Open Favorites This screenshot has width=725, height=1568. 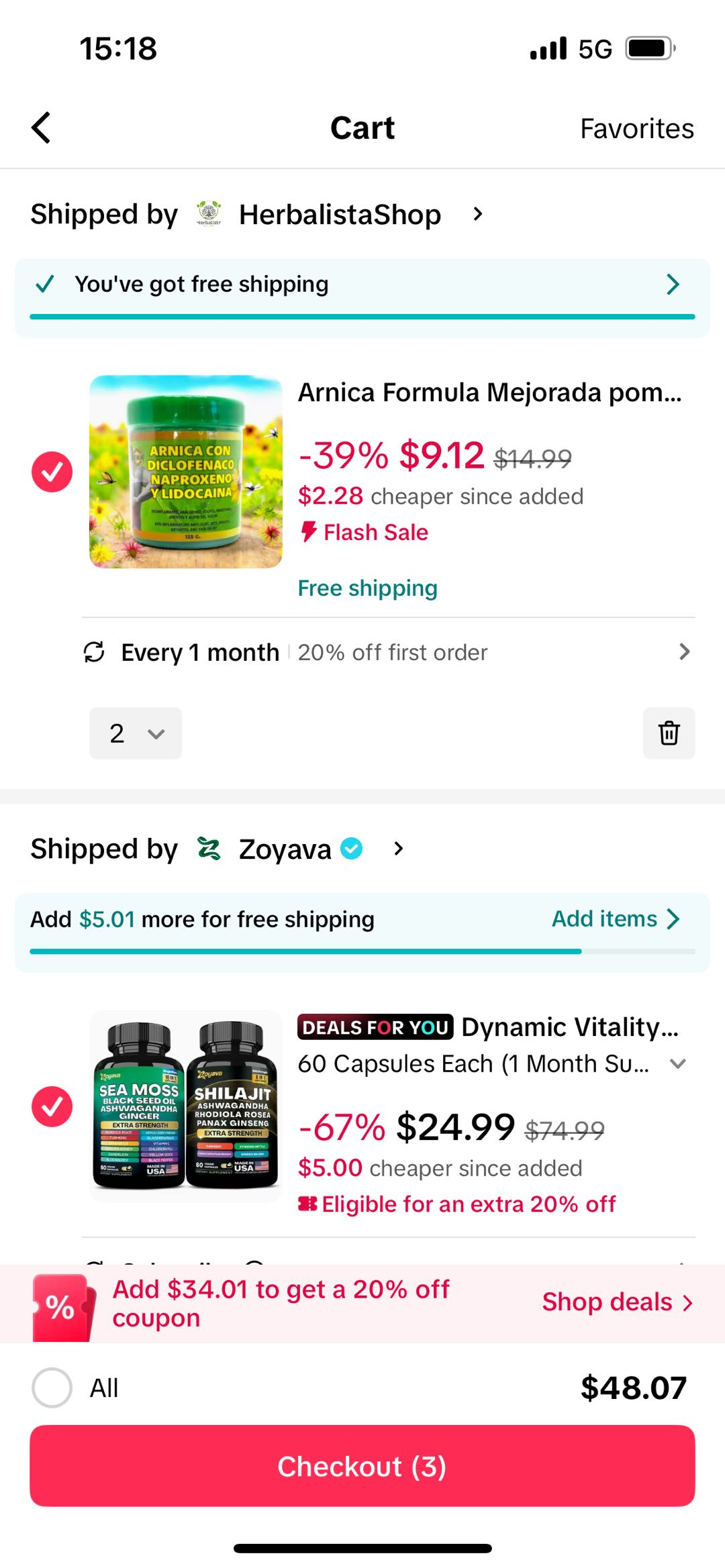636,128
